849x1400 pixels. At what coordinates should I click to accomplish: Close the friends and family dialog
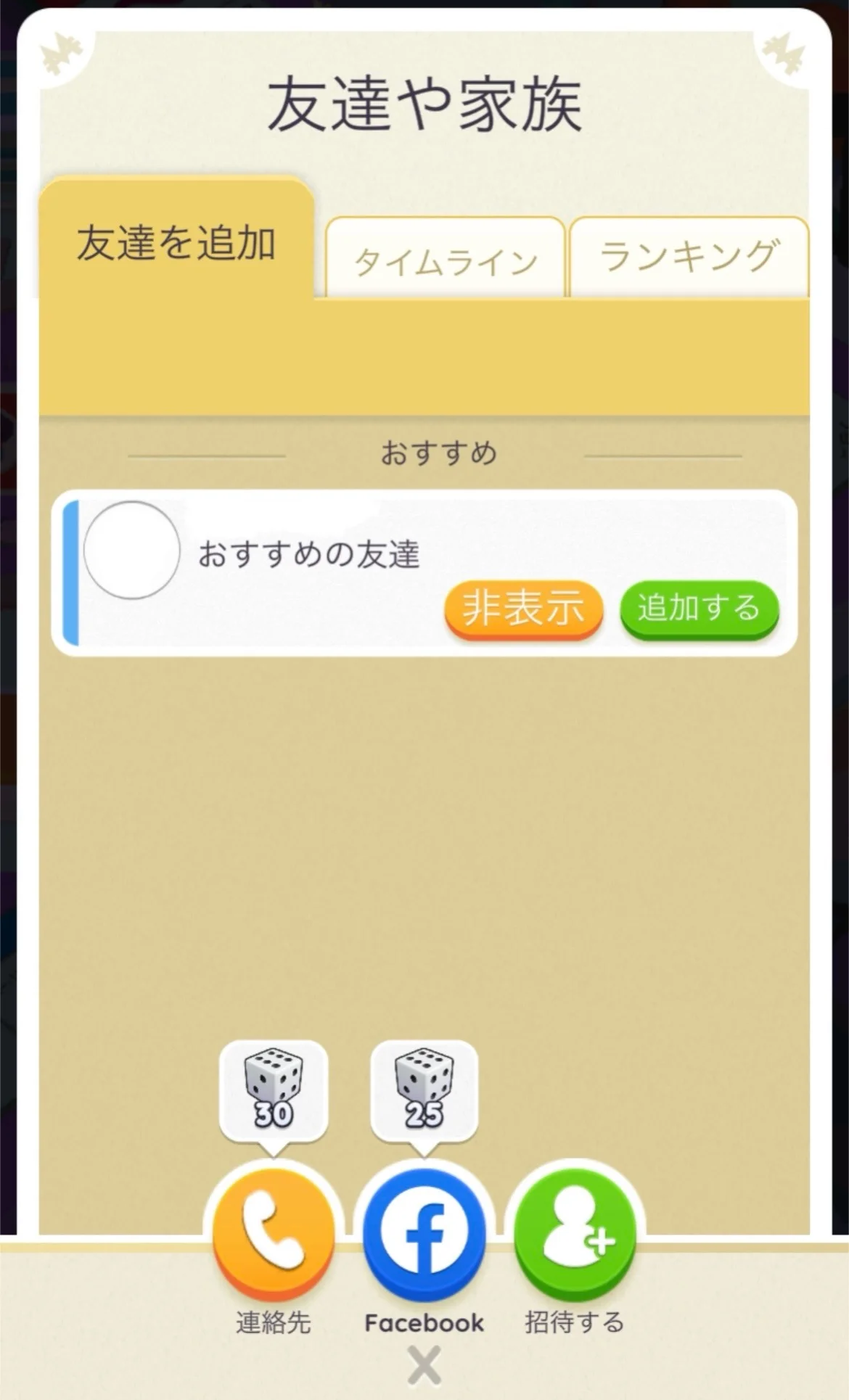[424, 1366]
